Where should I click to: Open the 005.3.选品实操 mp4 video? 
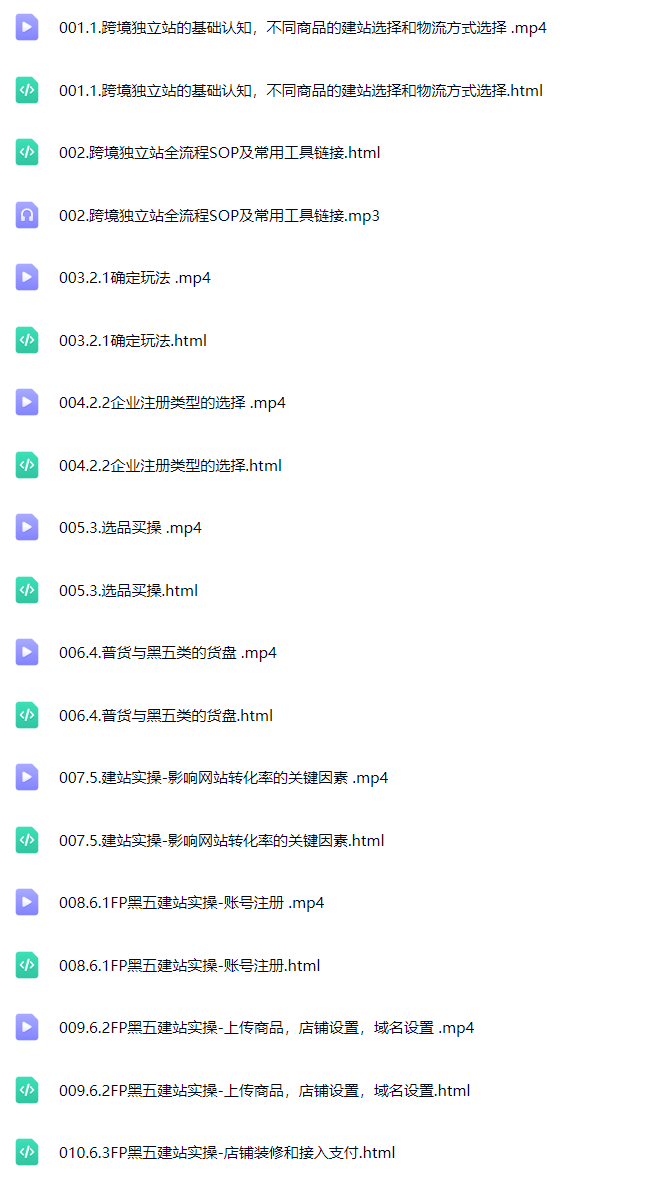pyautogui.click(x=130, y=528)
